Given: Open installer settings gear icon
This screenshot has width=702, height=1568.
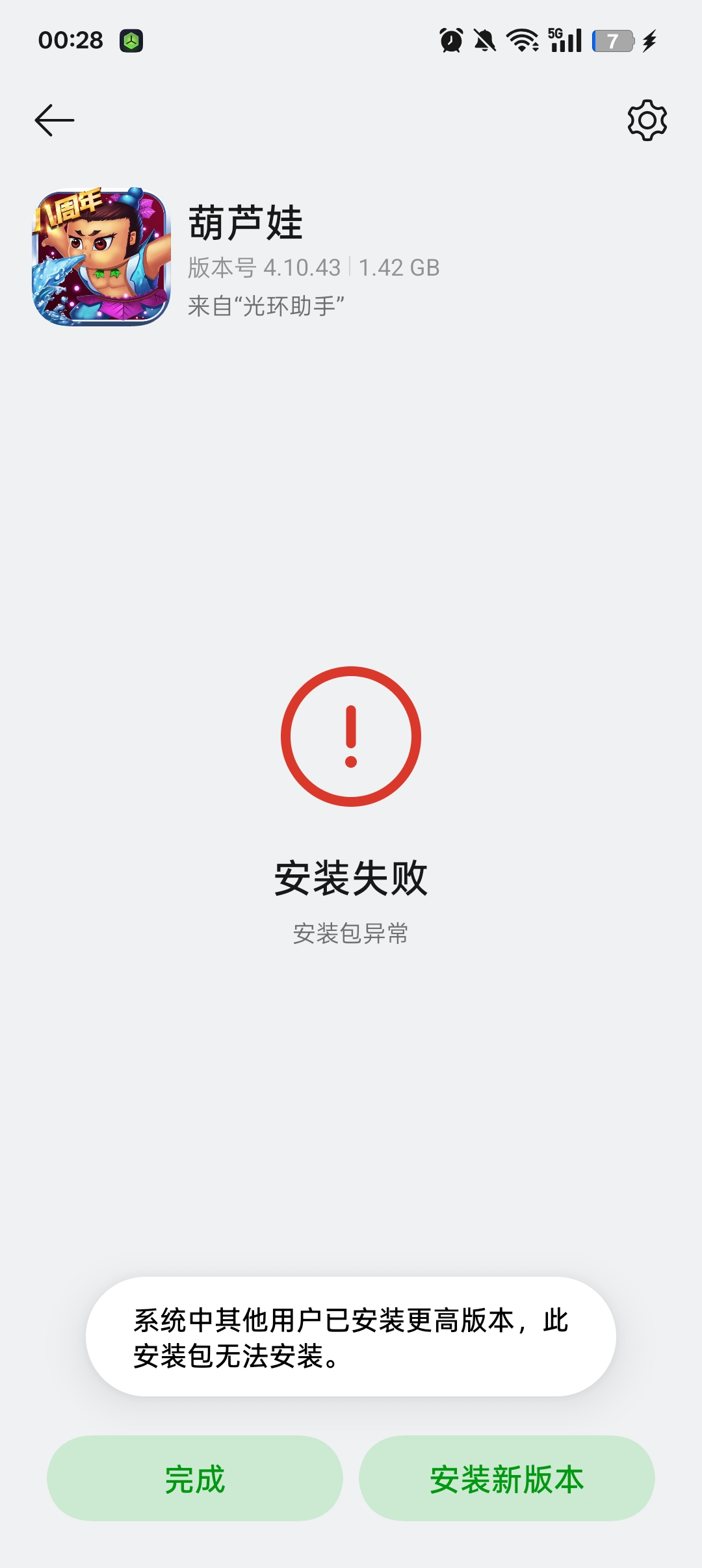Looking at the screenshot, I should (647, 120).
